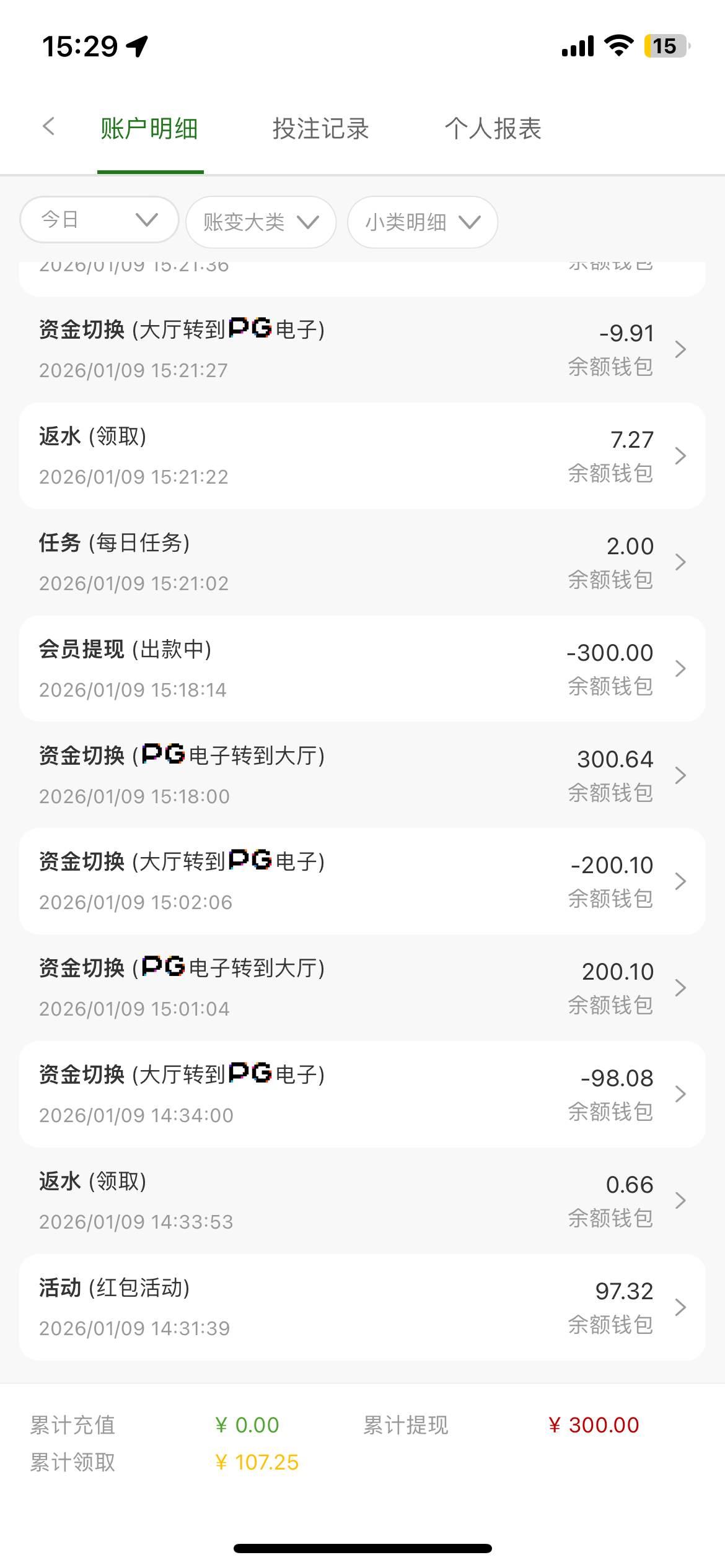Open the 红包活动 record of 97.32
The height and width of the screenshot is (1568, 725).
[x=362, y=1307]
